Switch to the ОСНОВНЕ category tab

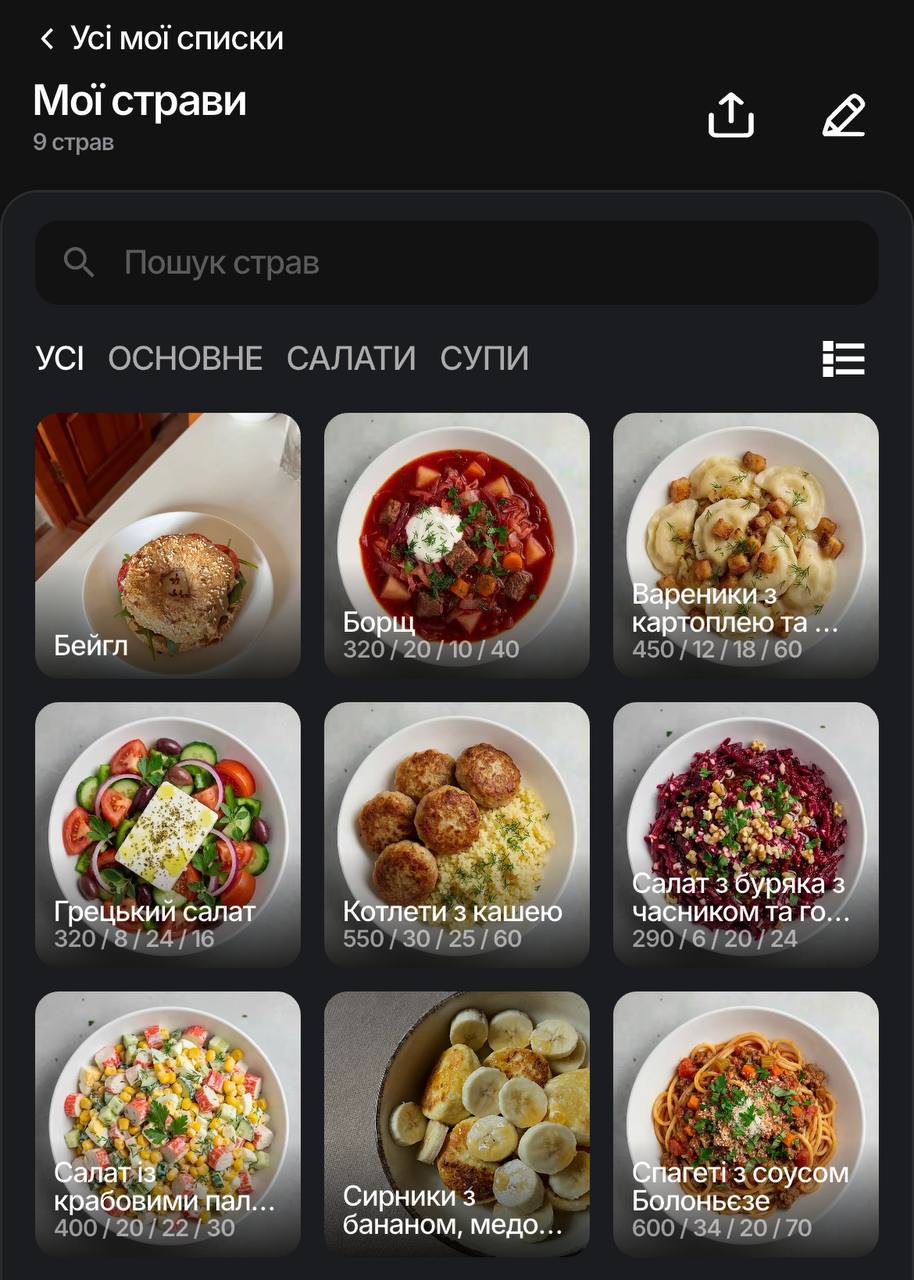click(188, 358)
